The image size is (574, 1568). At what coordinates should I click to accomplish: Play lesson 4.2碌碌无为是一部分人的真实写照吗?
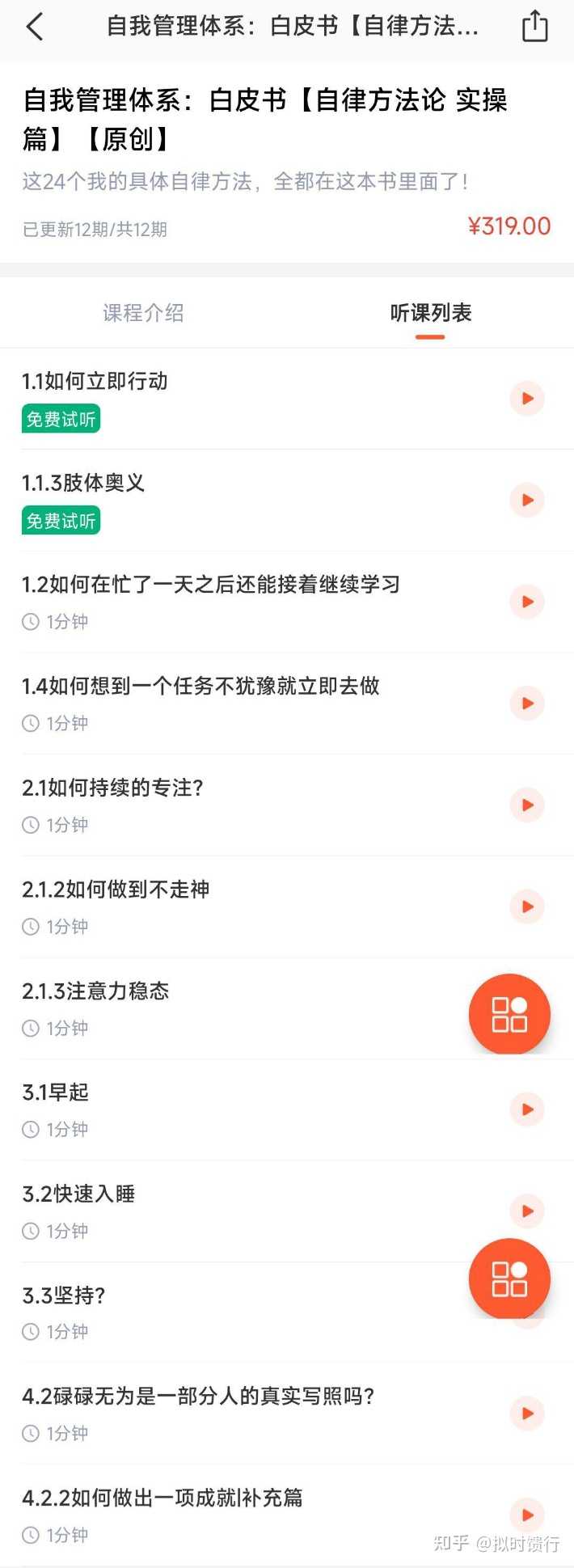pos(527,1414)
